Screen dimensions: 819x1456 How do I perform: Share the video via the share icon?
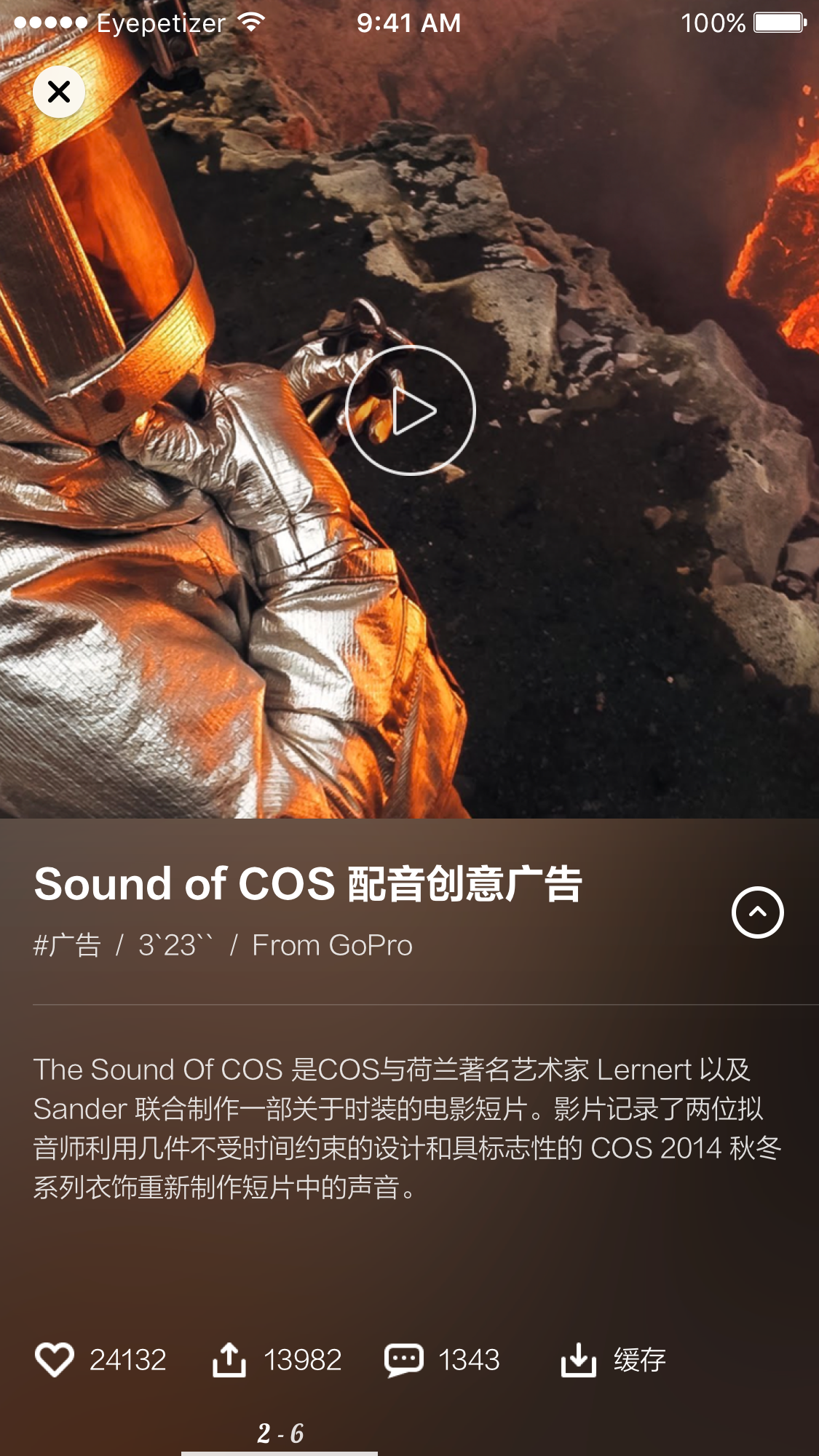coord(229,1359)
